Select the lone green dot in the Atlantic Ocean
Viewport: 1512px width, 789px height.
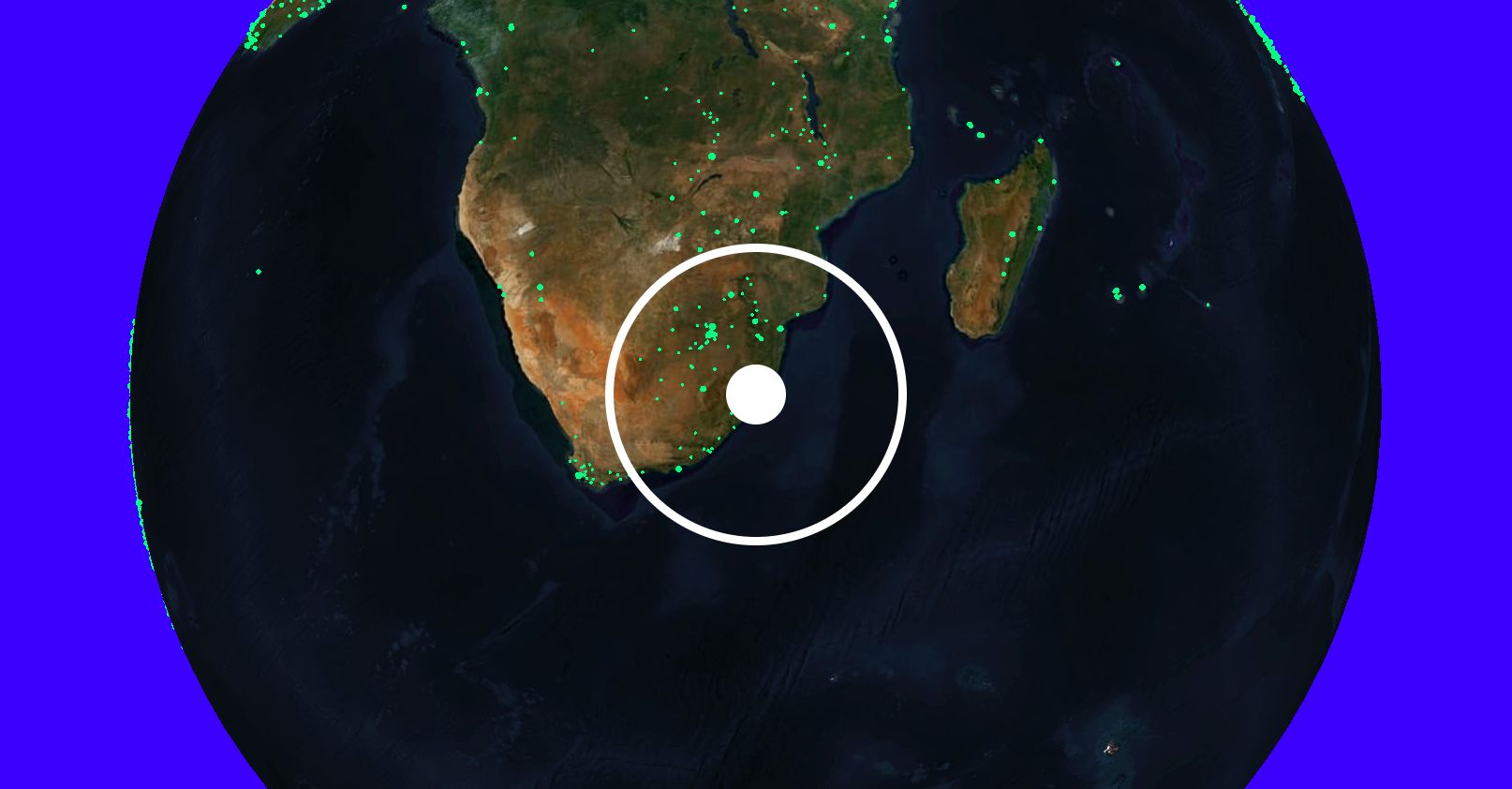pyautogui.click(x=259, y=272)
